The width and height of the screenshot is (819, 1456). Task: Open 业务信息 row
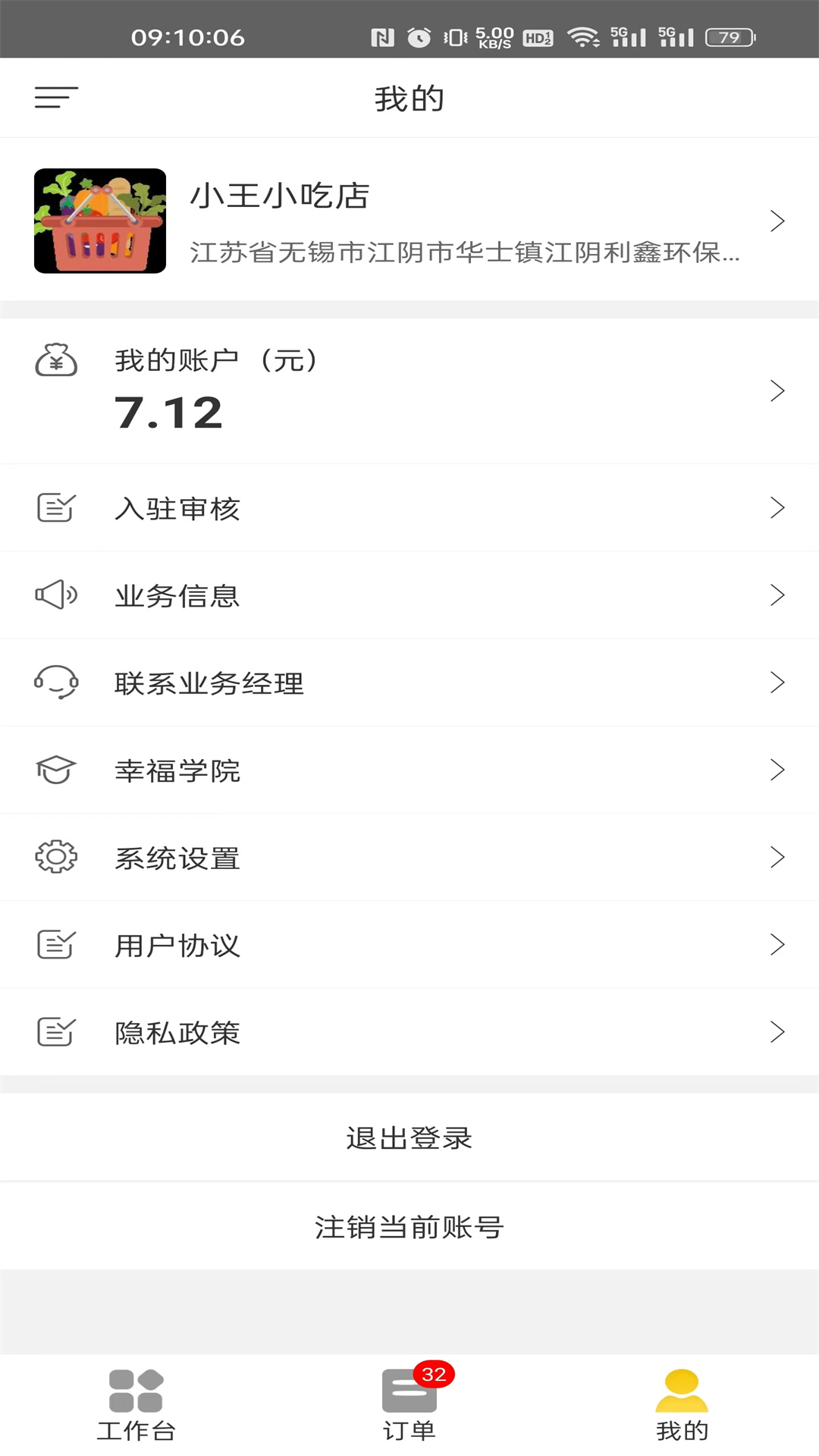[x=409, y=595]
